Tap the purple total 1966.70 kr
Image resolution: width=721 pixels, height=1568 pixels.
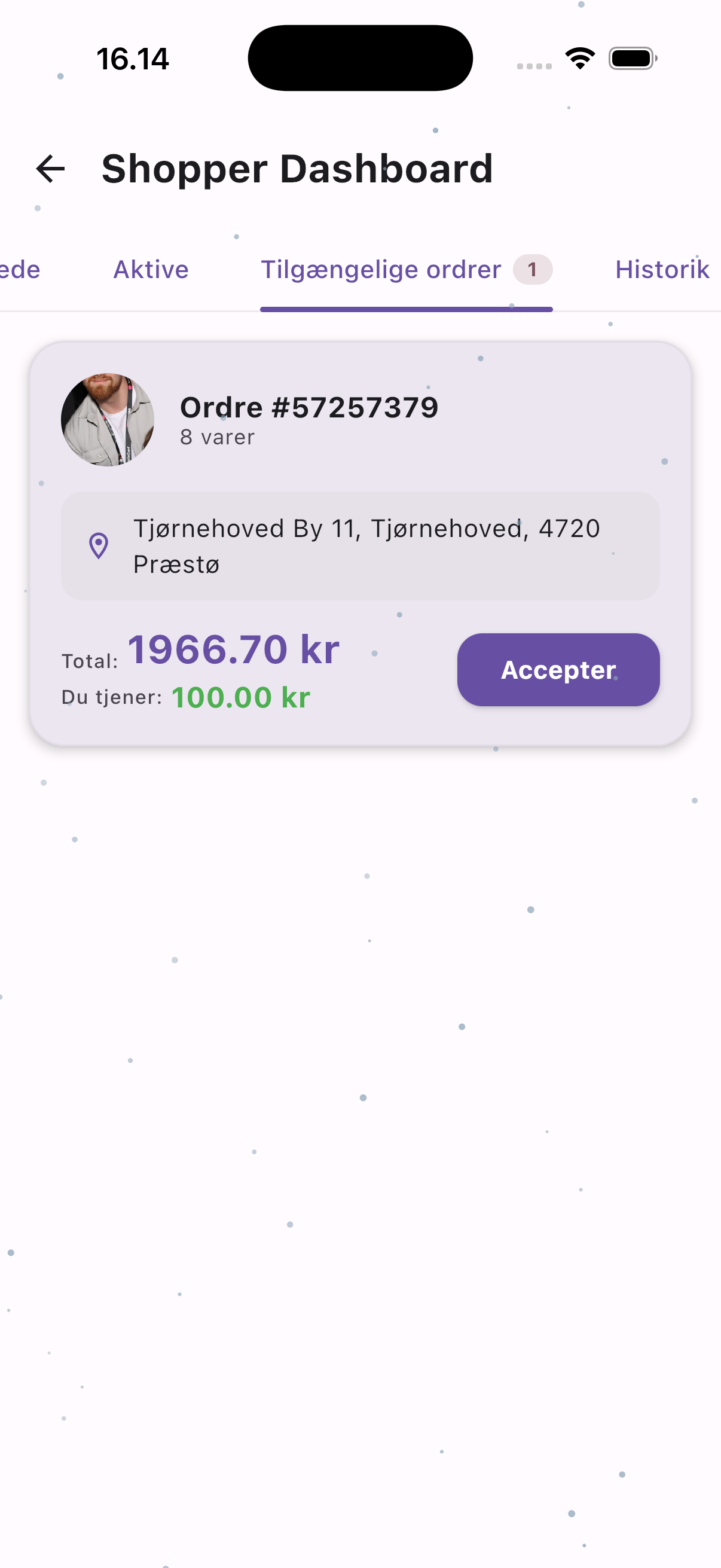point(233,649)
